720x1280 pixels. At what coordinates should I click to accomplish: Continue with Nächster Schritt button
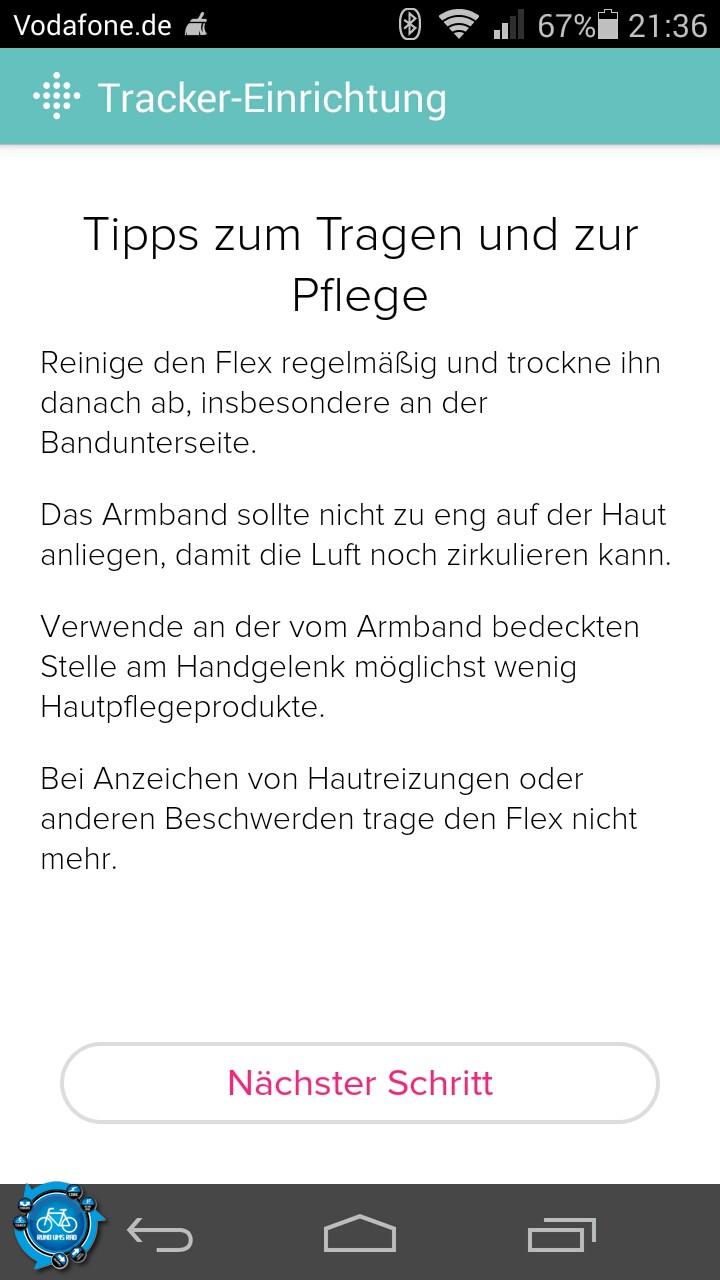tap(360, 1083)
